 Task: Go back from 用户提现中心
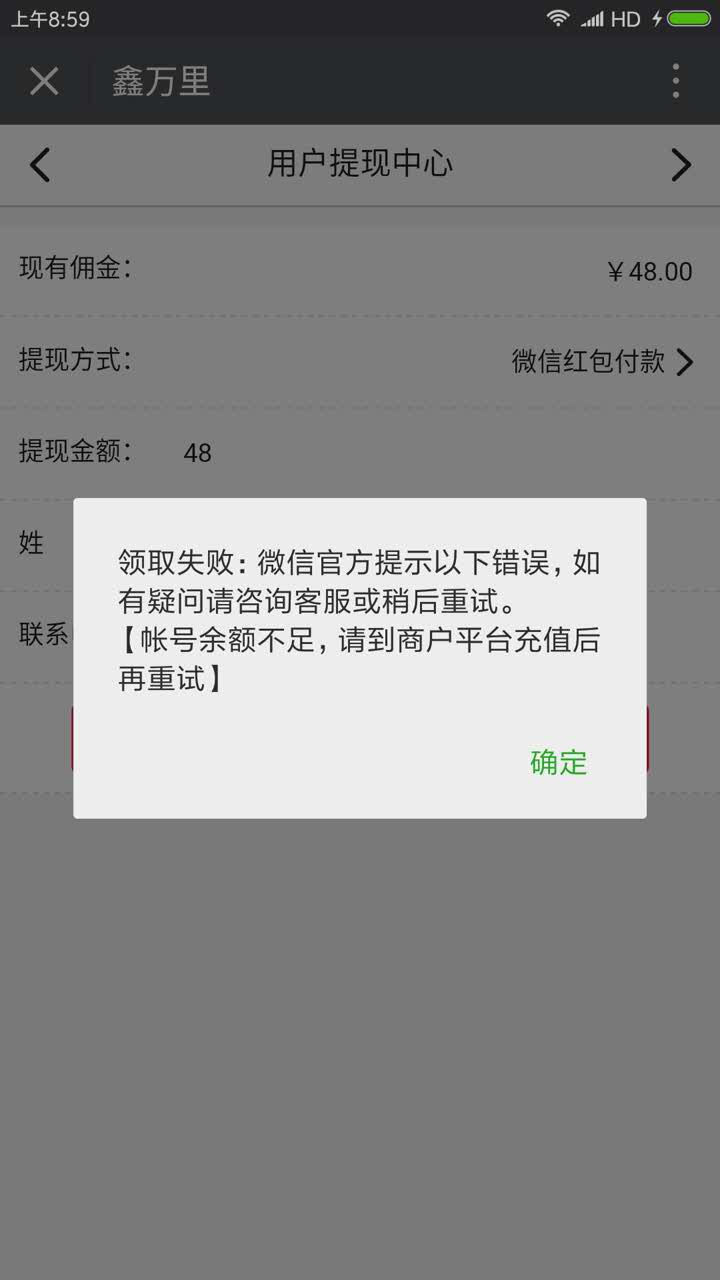(x=40, y=164)
